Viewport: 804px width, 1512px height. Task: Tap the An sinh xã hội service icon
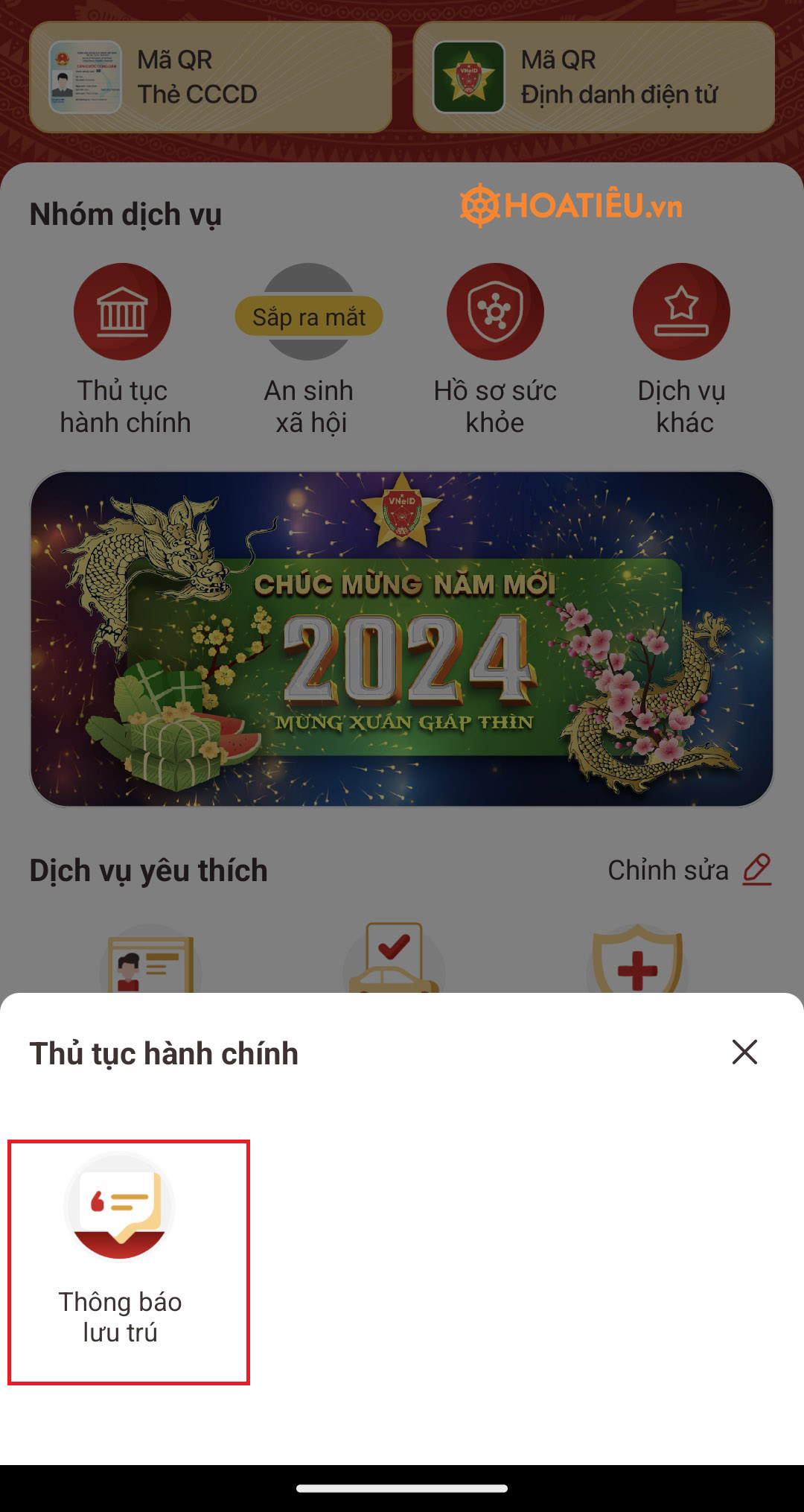click(308, 312)
